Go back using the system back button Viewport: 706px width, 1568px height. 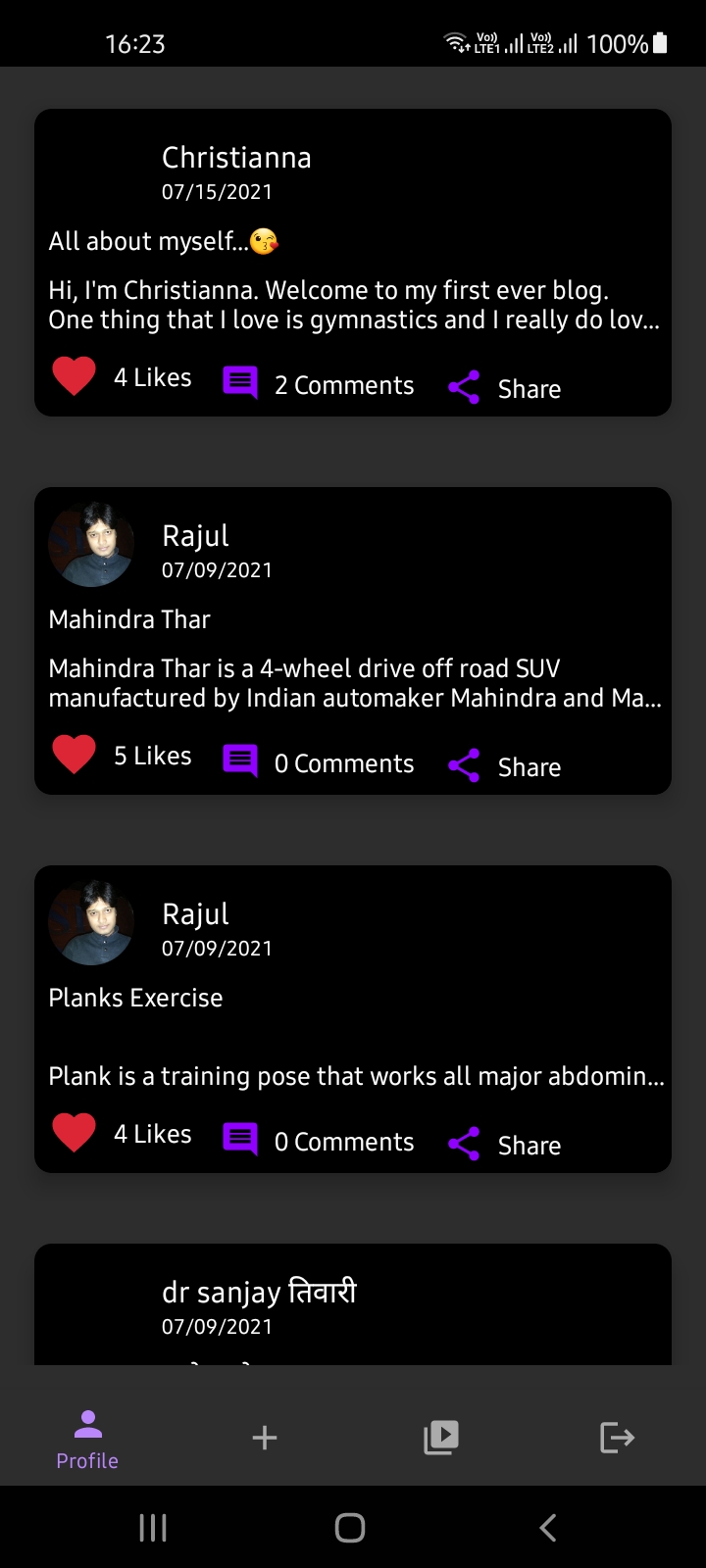pyautogui.click(x=548, y=1527)
